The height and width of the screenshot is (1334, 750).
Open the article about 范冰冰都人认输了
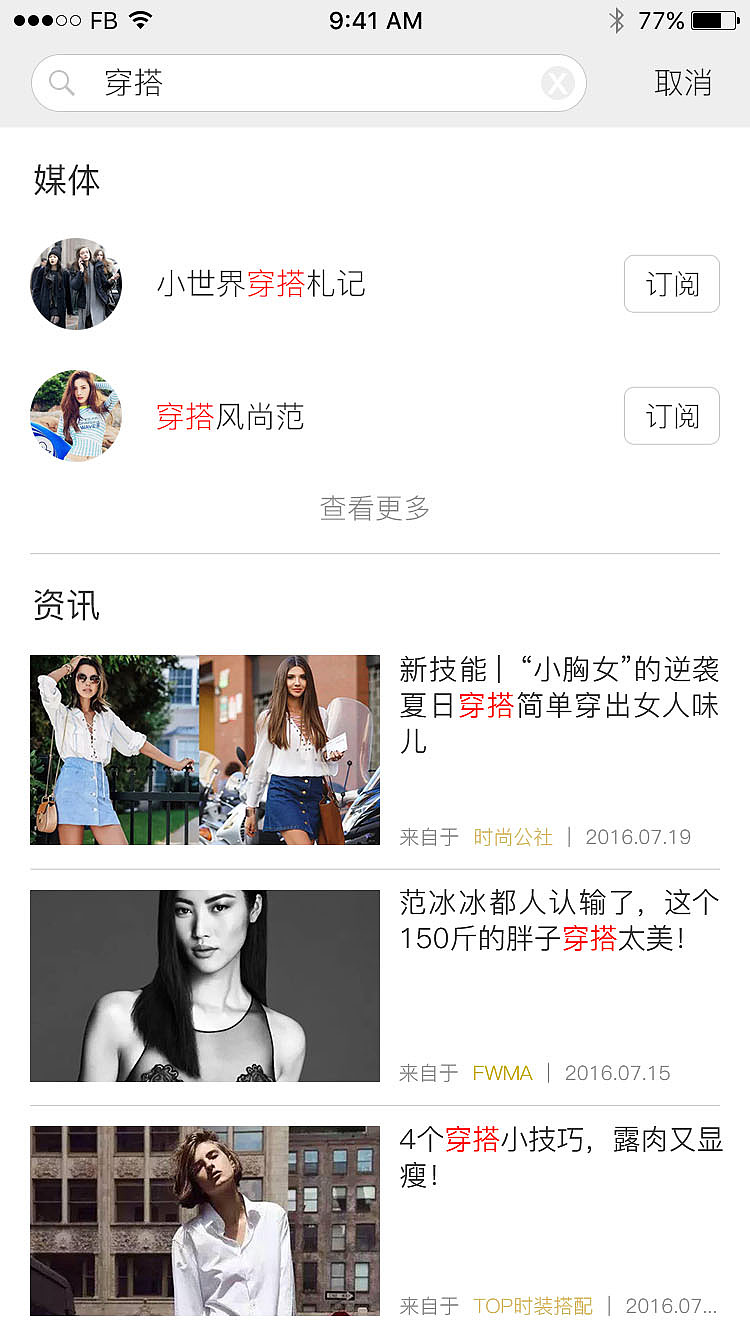pos(558,921)
